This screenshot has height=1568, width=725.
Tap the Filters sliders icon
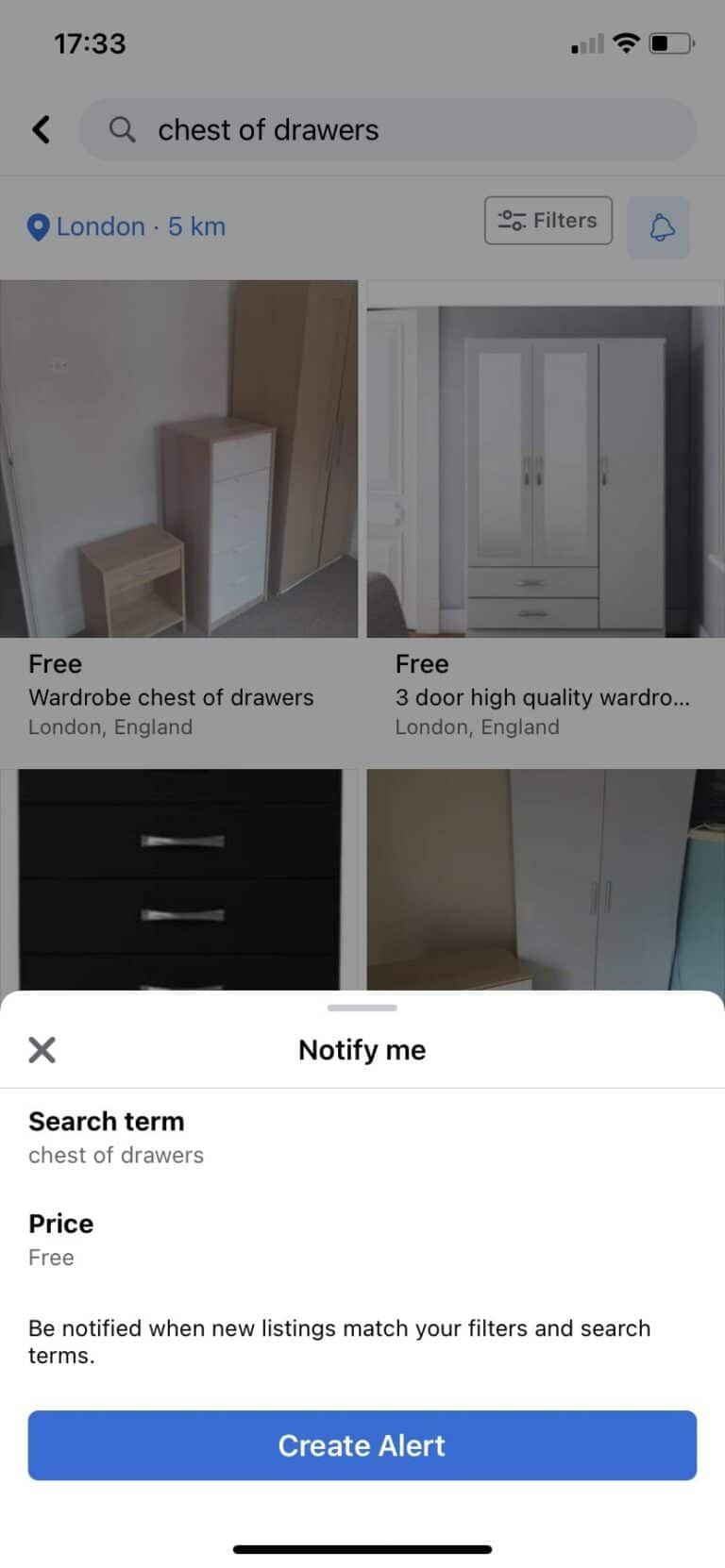(x=510, y=220)
